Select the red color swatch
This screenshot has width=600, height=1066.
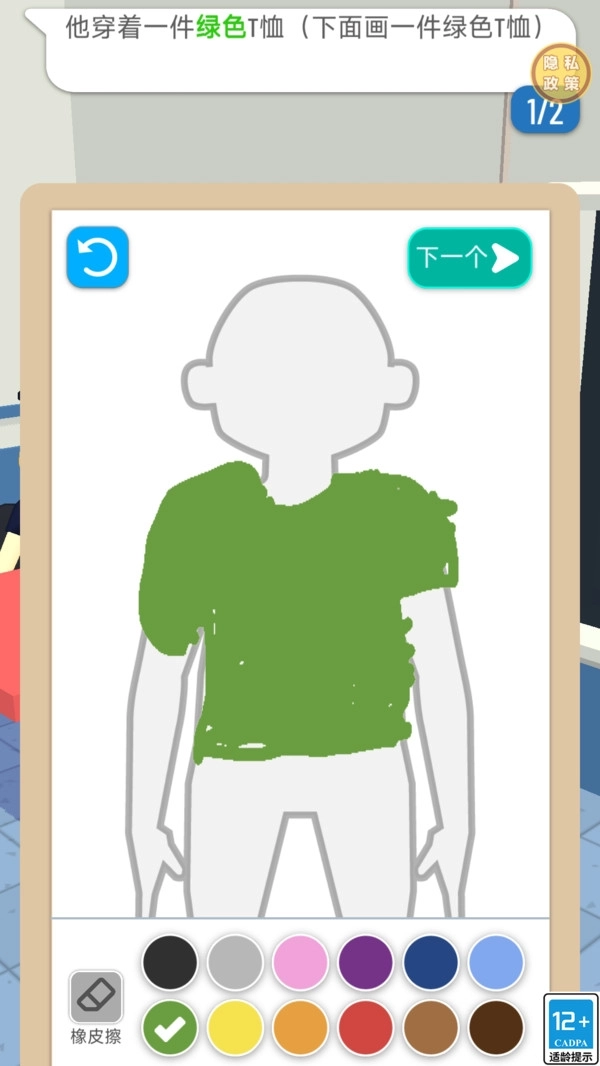[x=366, y=1027]
